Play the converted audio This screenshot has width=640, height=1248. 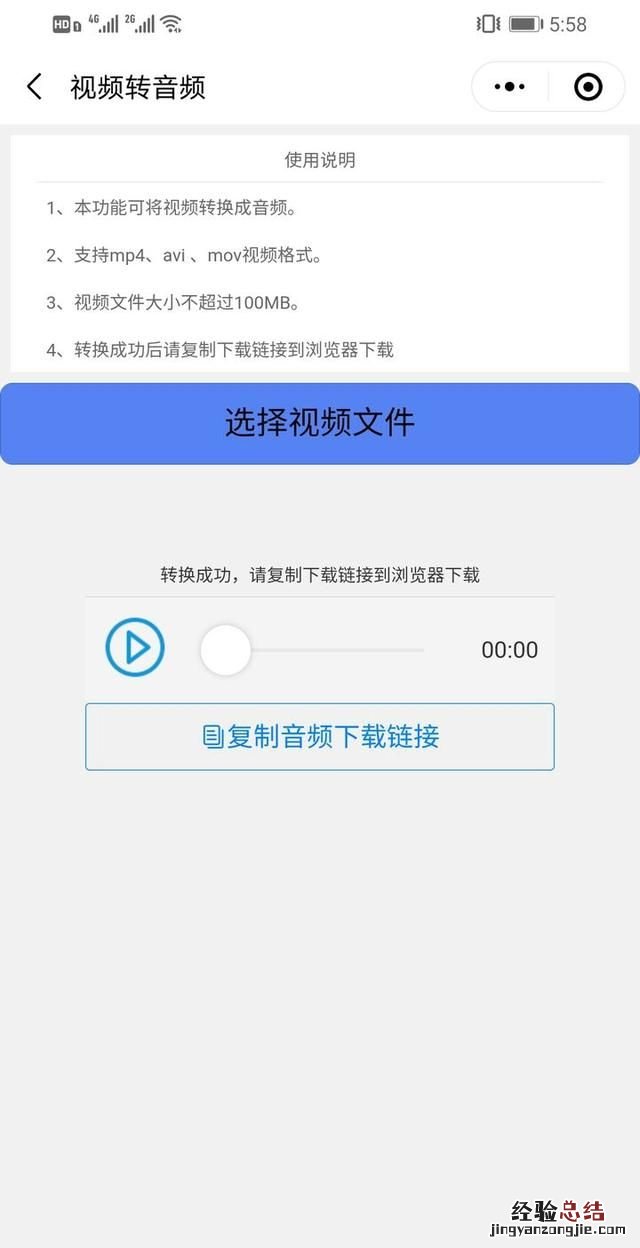[x=135, y=649]
